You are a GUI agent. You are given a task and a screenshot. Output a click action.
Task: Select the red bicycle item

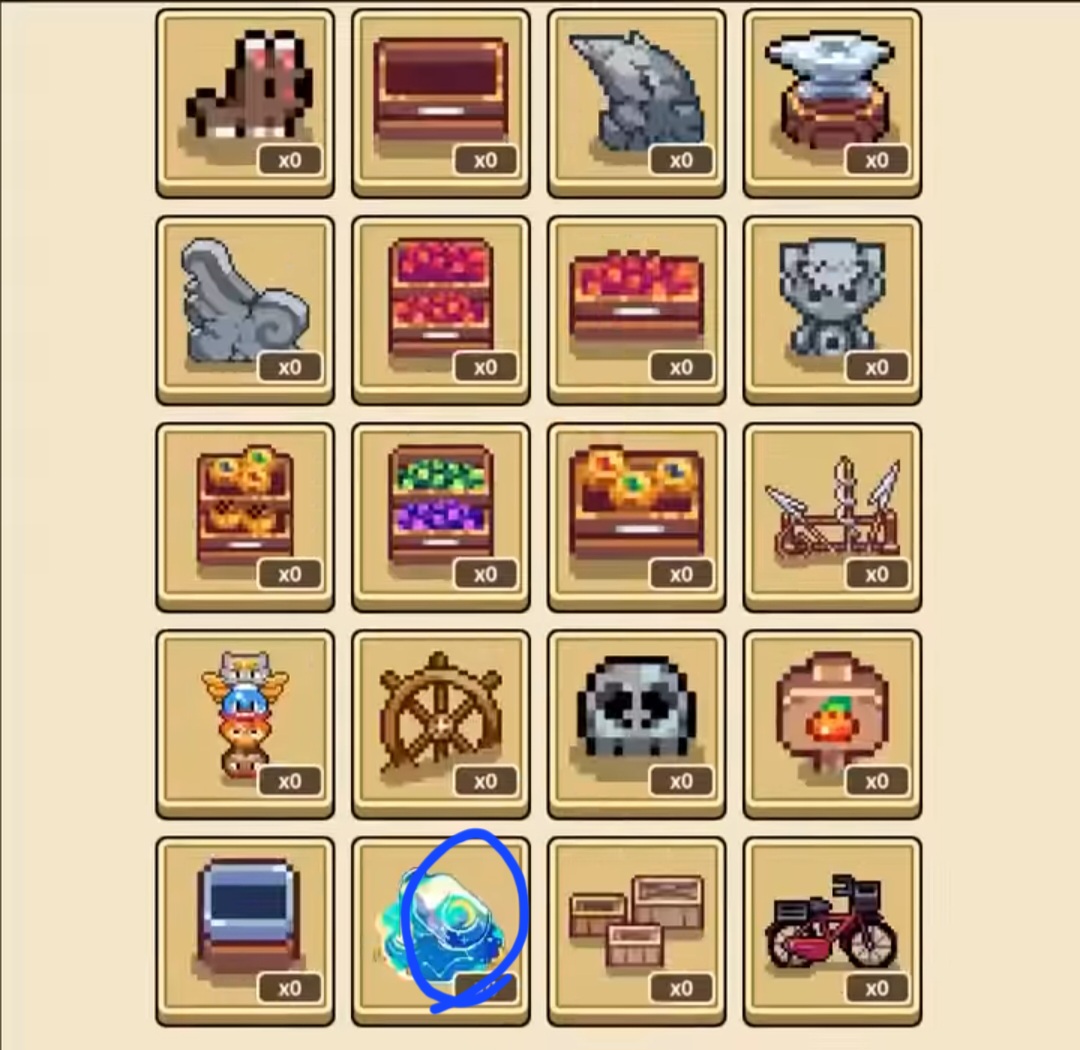tap(832, 931)
